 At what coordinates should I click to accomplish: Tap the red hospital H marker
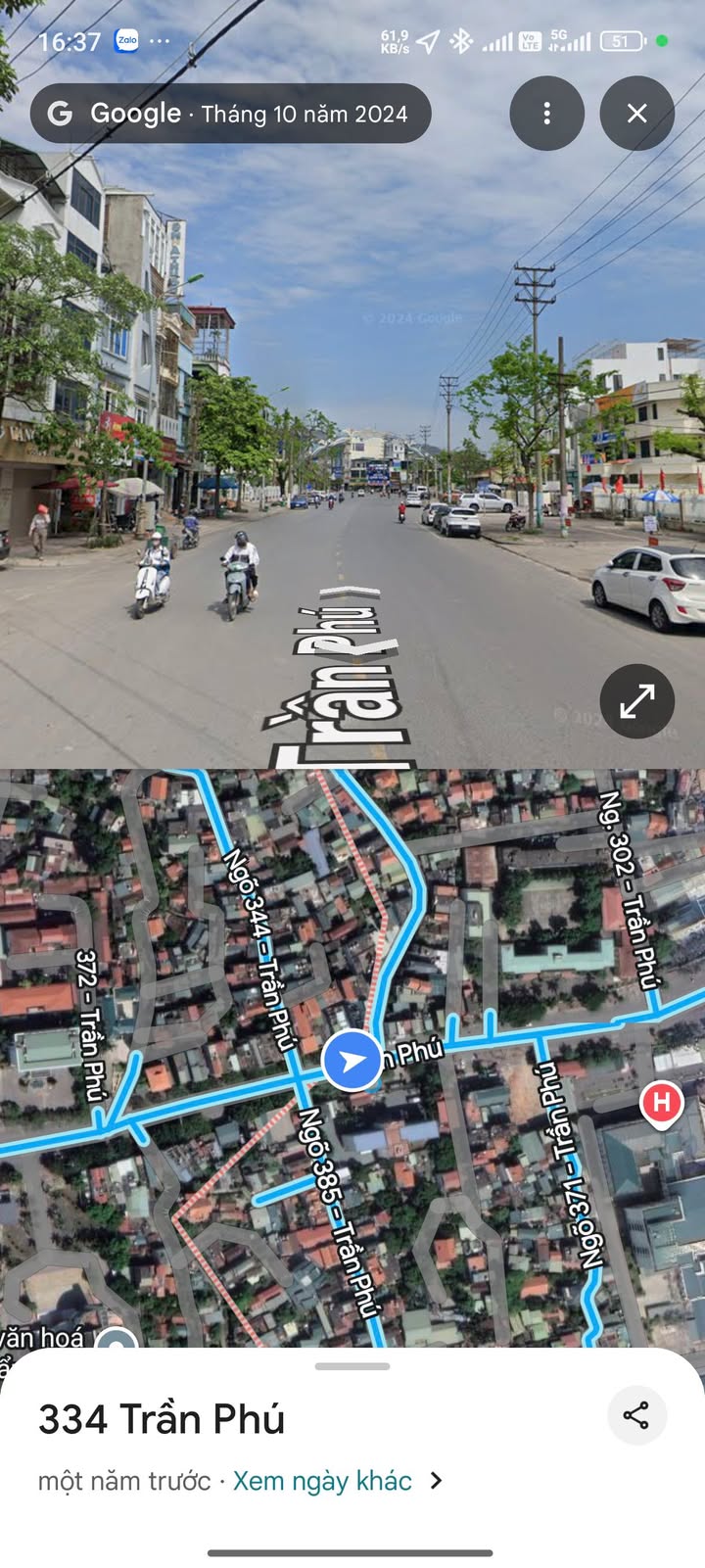(x=661, y=1104)
